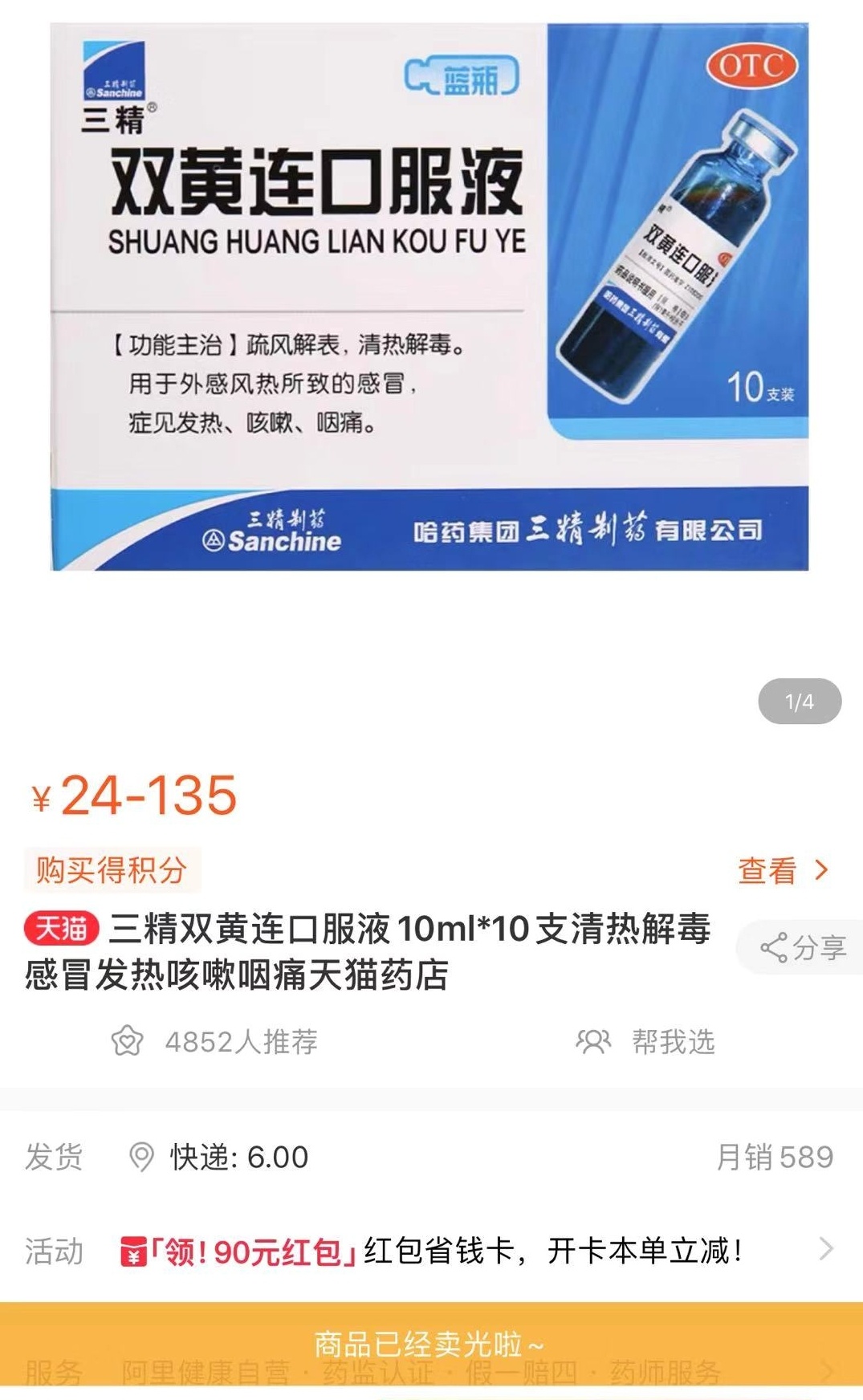
Task: Click the people icon beside 帮我选
Action: coord(592,1041)
